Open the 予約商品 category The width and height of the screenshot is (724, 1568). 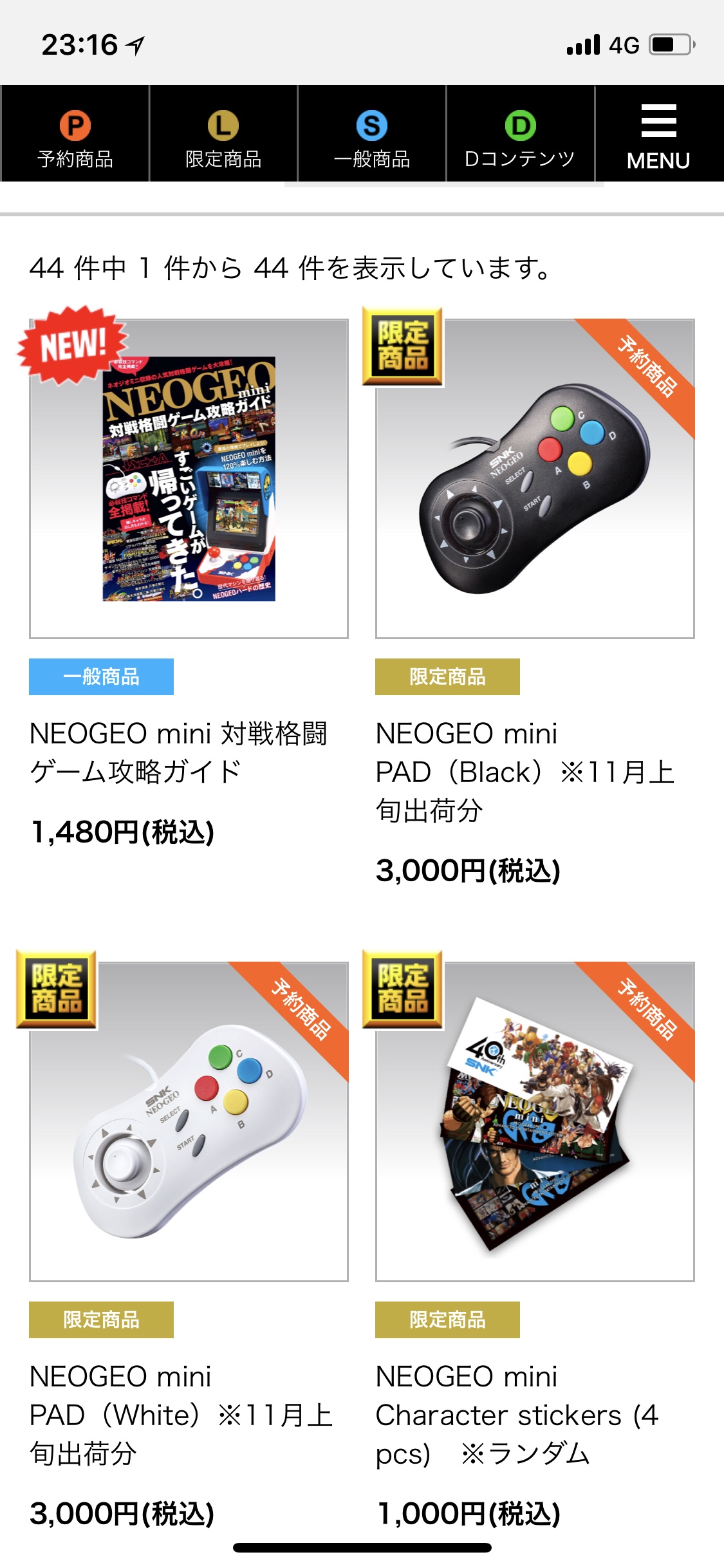tap(75, 134)
